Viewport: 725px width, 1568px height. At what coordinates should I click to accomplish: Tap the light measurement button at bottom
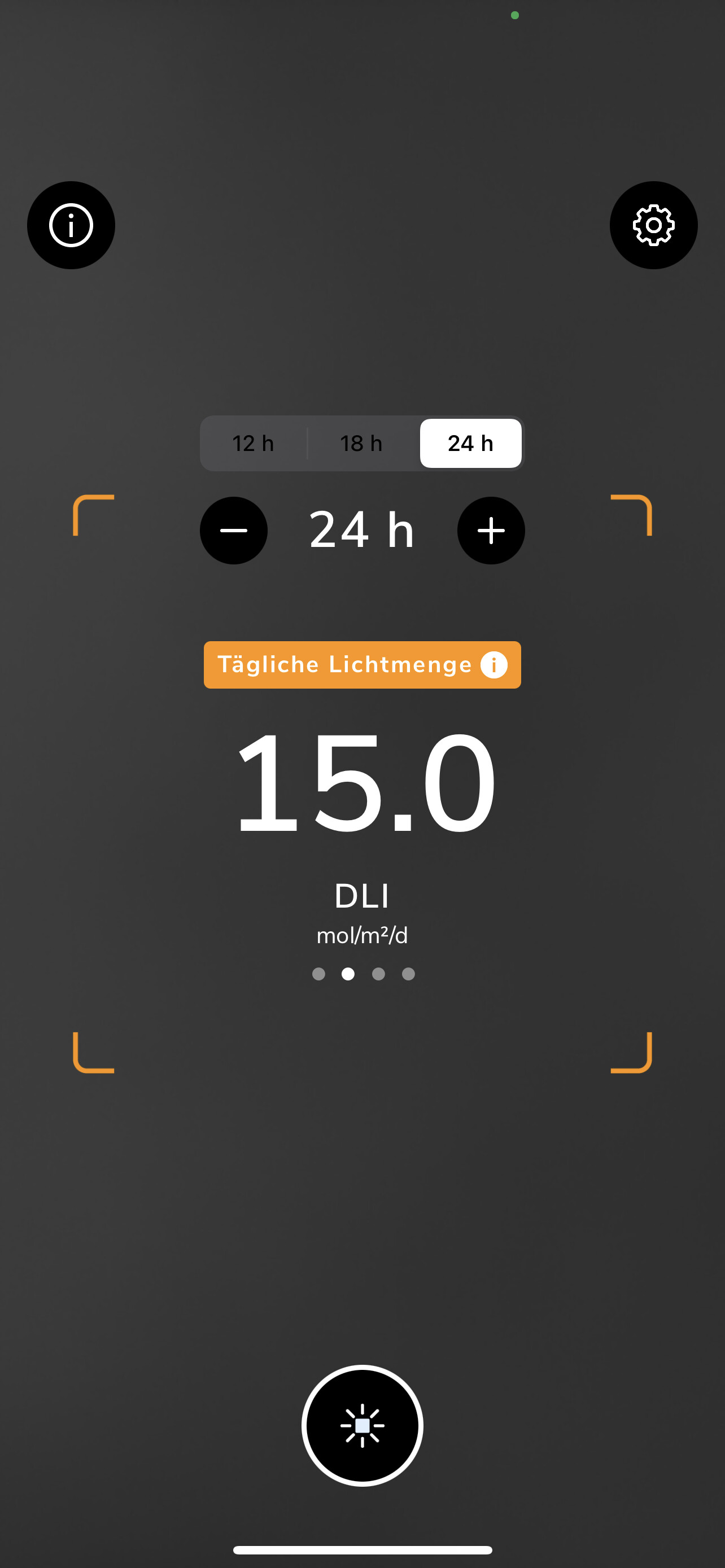[362, 1426]
